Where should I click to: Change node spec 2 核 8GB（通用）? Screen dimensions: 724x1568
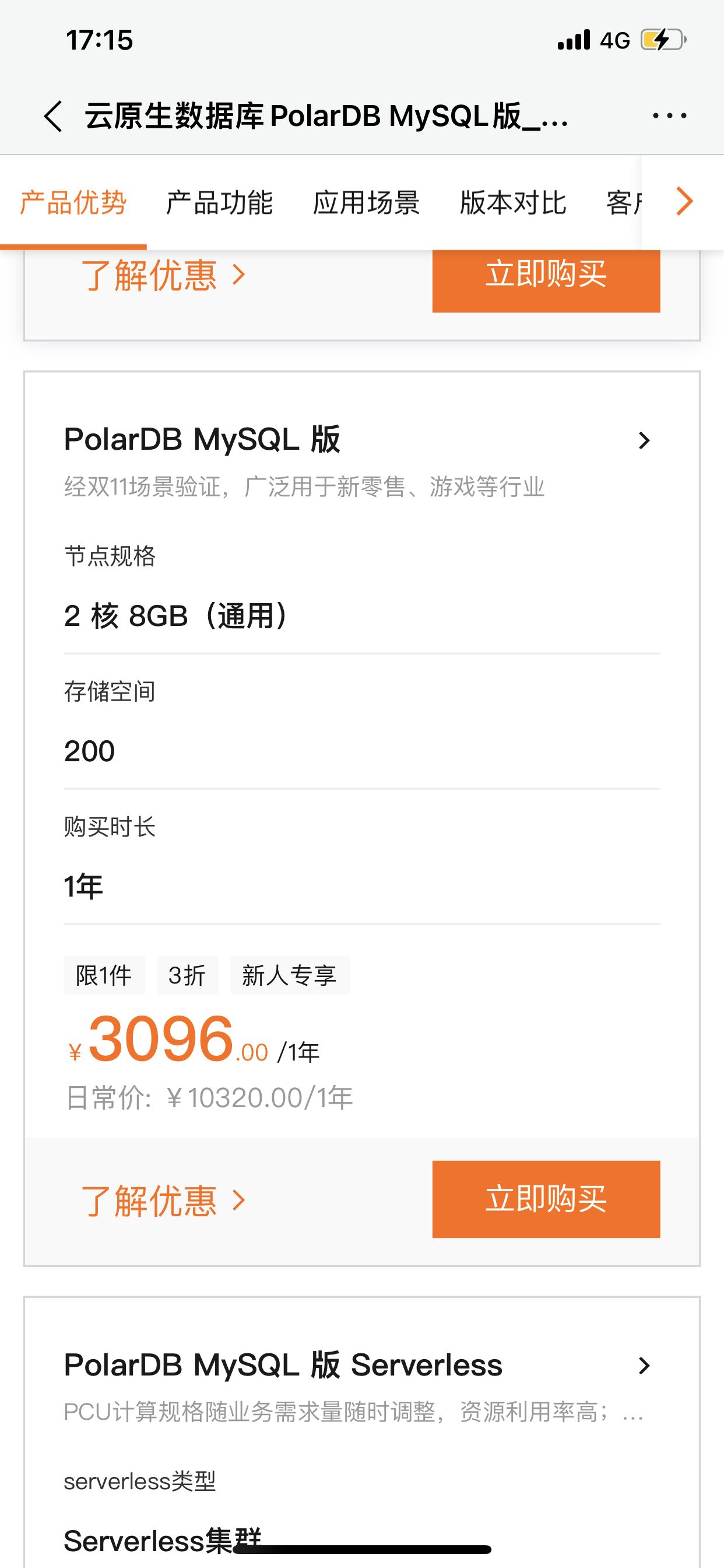(362, 616)
